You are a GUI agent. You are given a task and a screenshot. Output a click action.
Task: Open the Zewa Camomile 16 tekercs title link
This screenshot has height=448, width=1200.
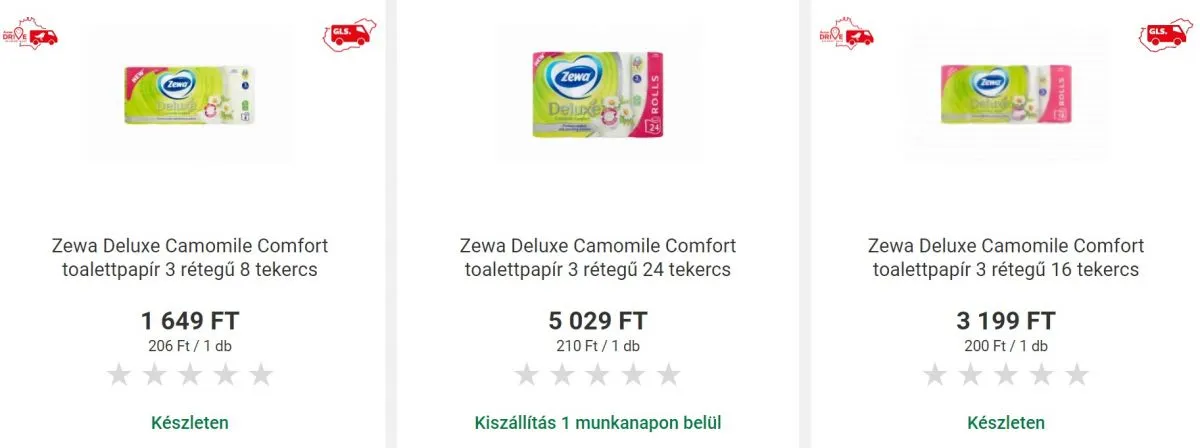click(1005, 258)
